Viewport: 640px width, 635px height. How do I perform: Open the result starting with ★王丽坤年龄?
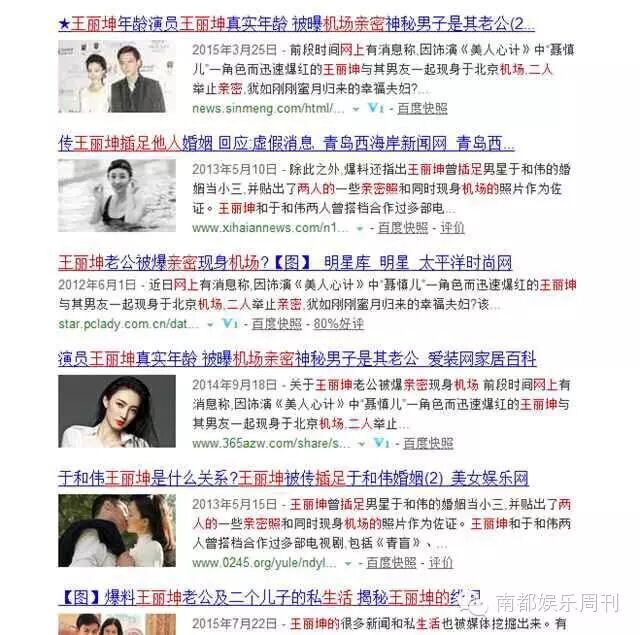pyautogui.click(x=296, y=24)
